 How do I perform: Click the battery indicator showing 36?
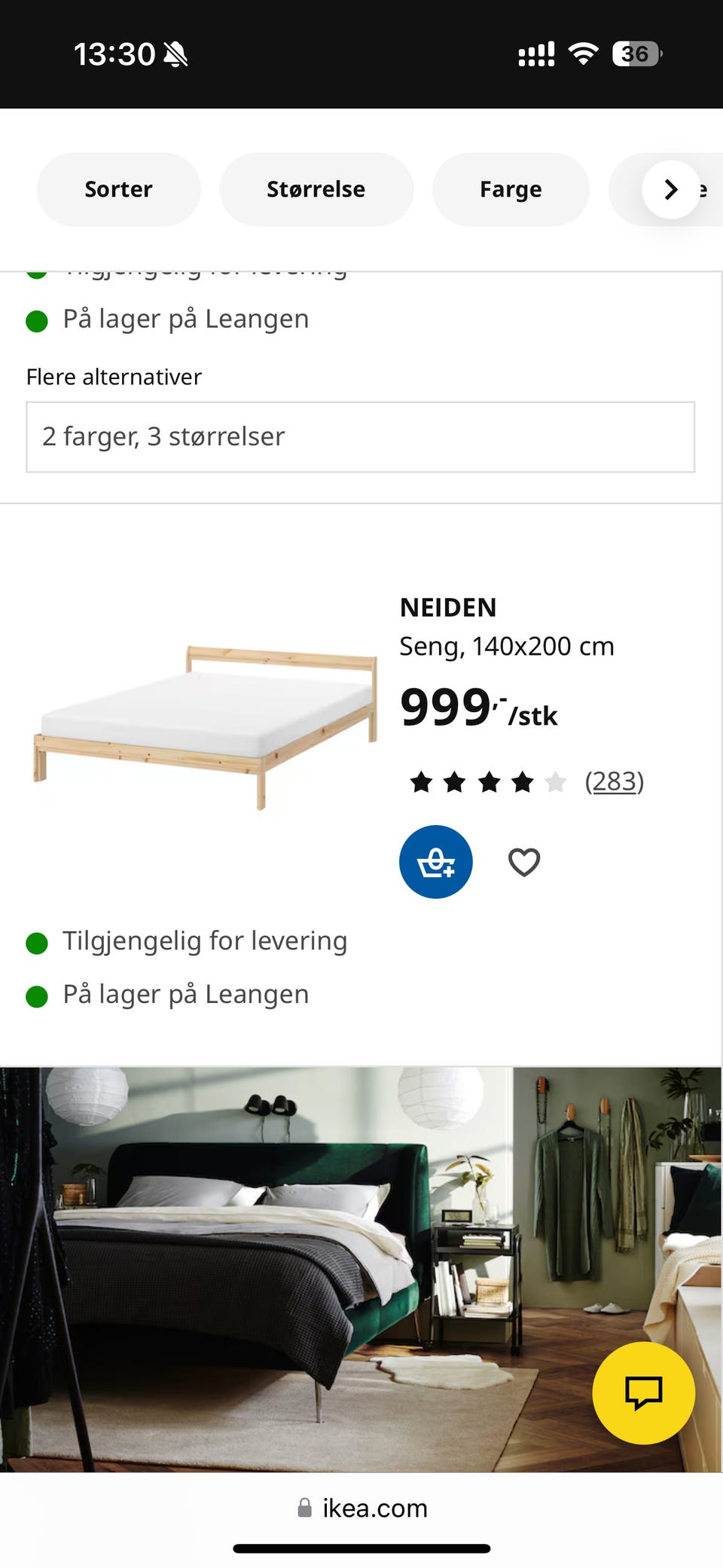click(635, 53)
